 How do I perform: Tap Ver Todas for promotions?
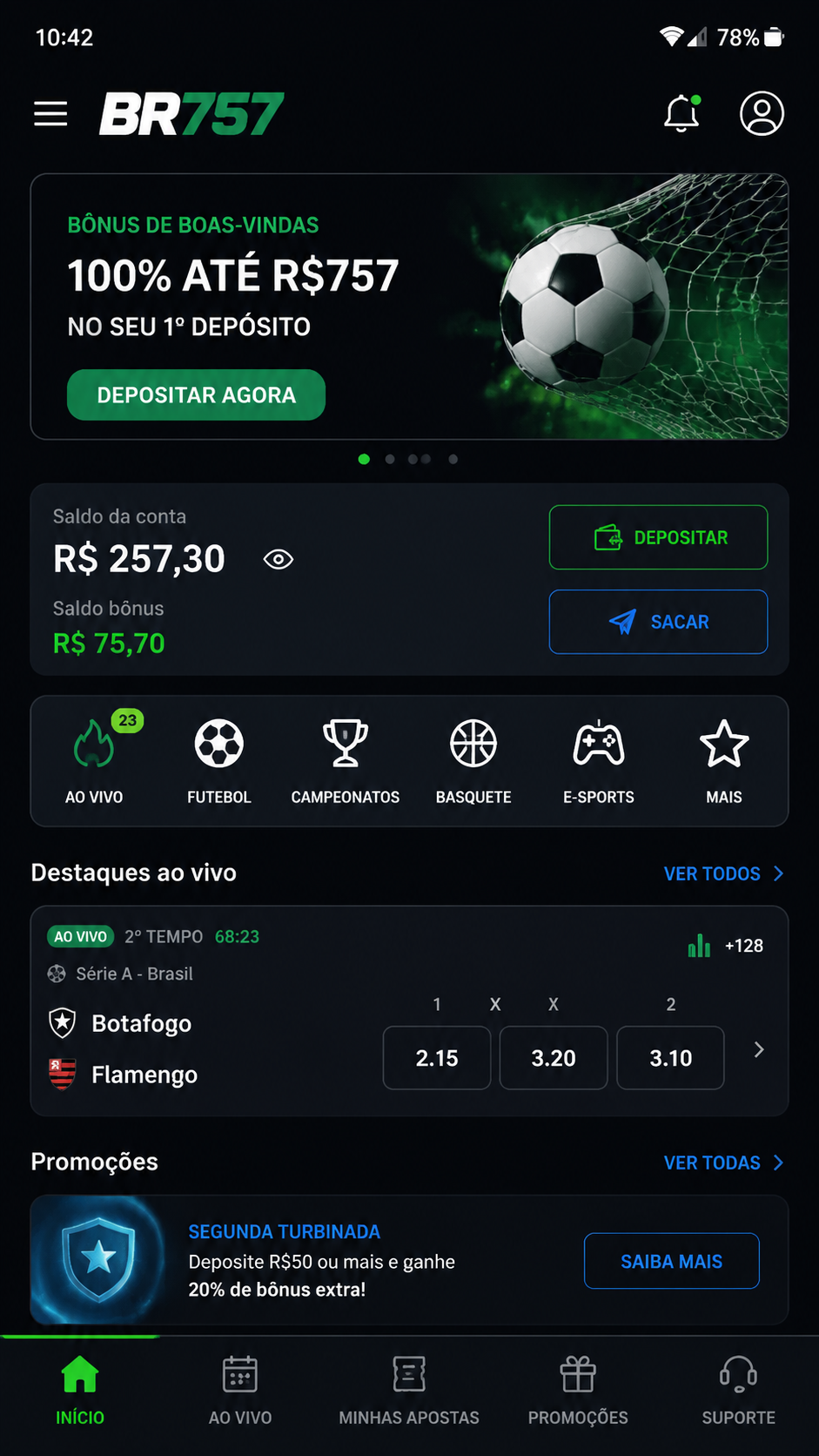724,1163
